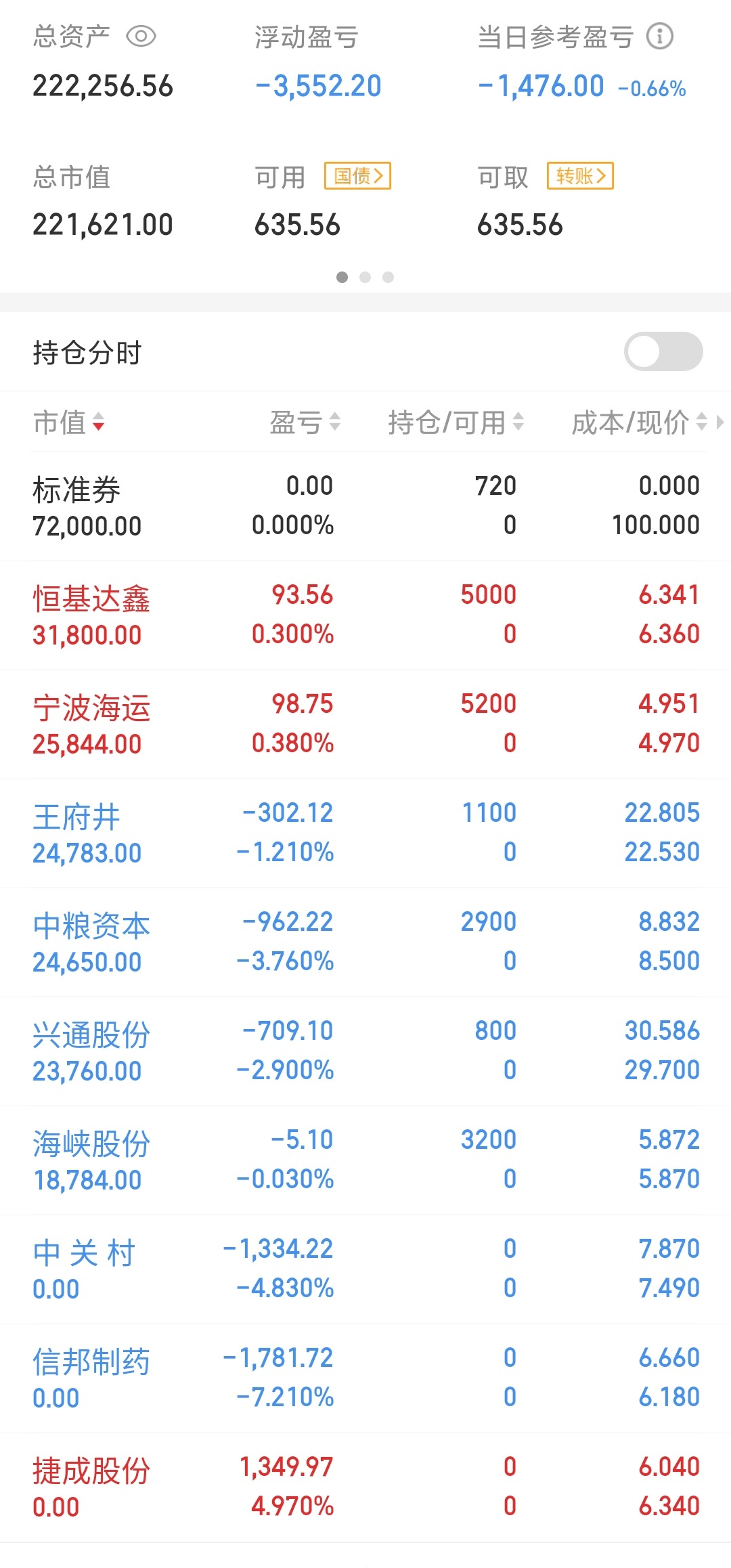Screen dimensions: 731x1568
Task: Tap the 国债 button
Action: pyautogui.click(x=358, y=176)
